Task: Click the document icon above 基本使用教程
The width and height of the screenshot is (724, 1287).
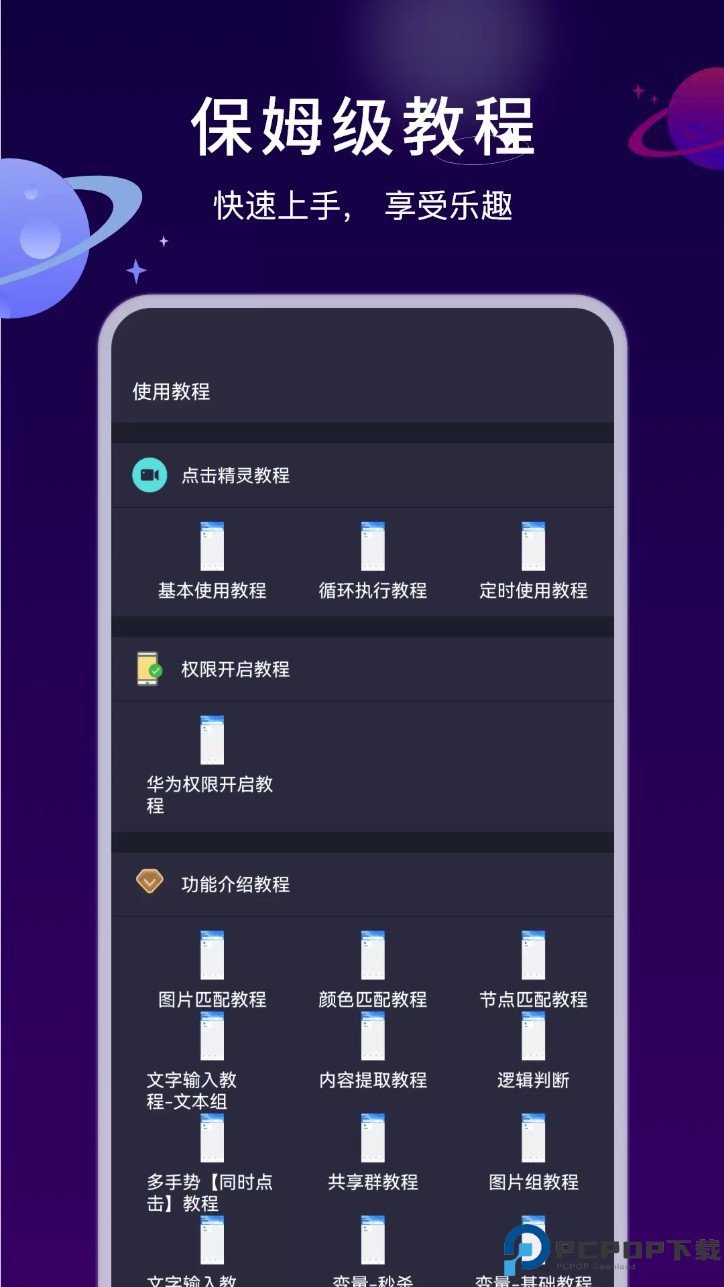Action: point(212,545)
